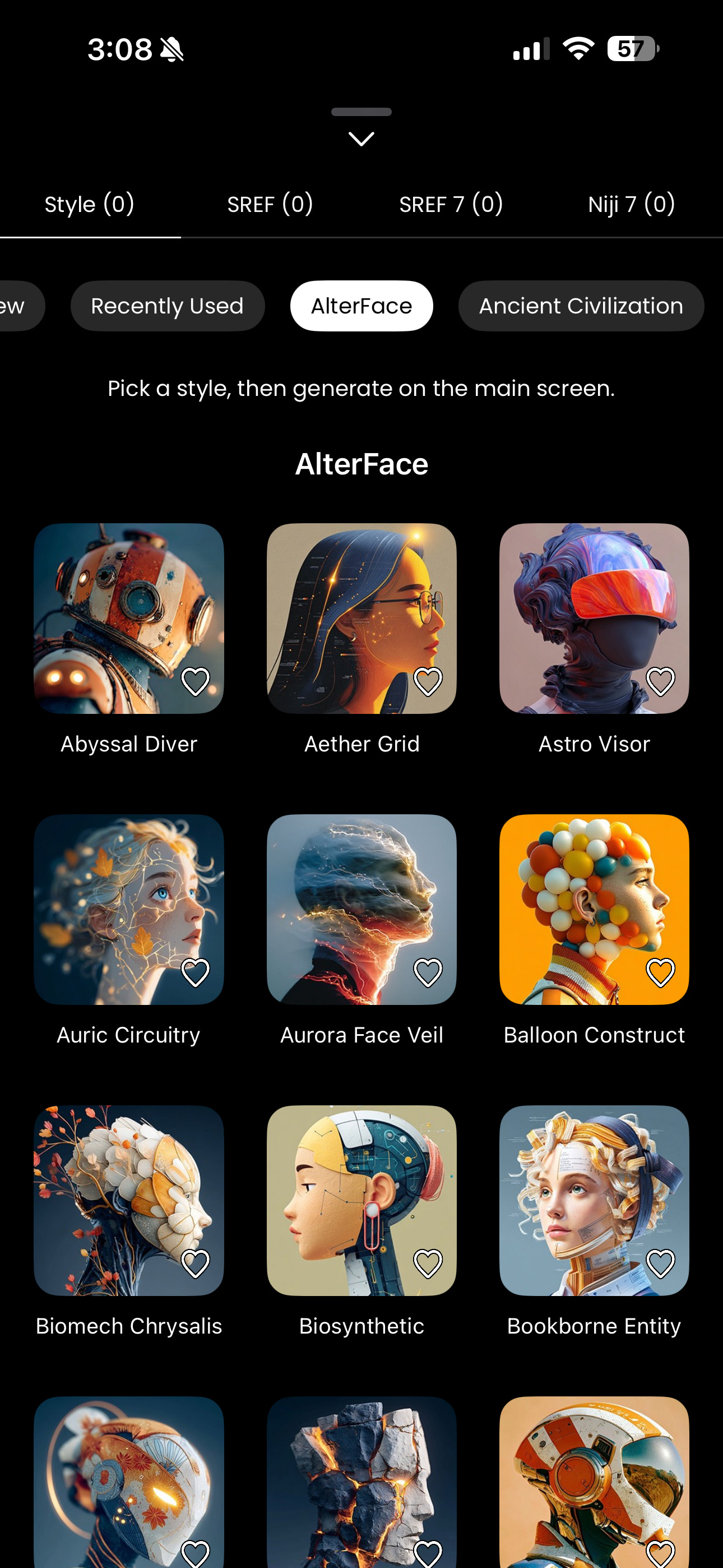Select the Recently Used chip
Image resolution: width=723 pixels, height=1568 pixels.
point(168,306)
